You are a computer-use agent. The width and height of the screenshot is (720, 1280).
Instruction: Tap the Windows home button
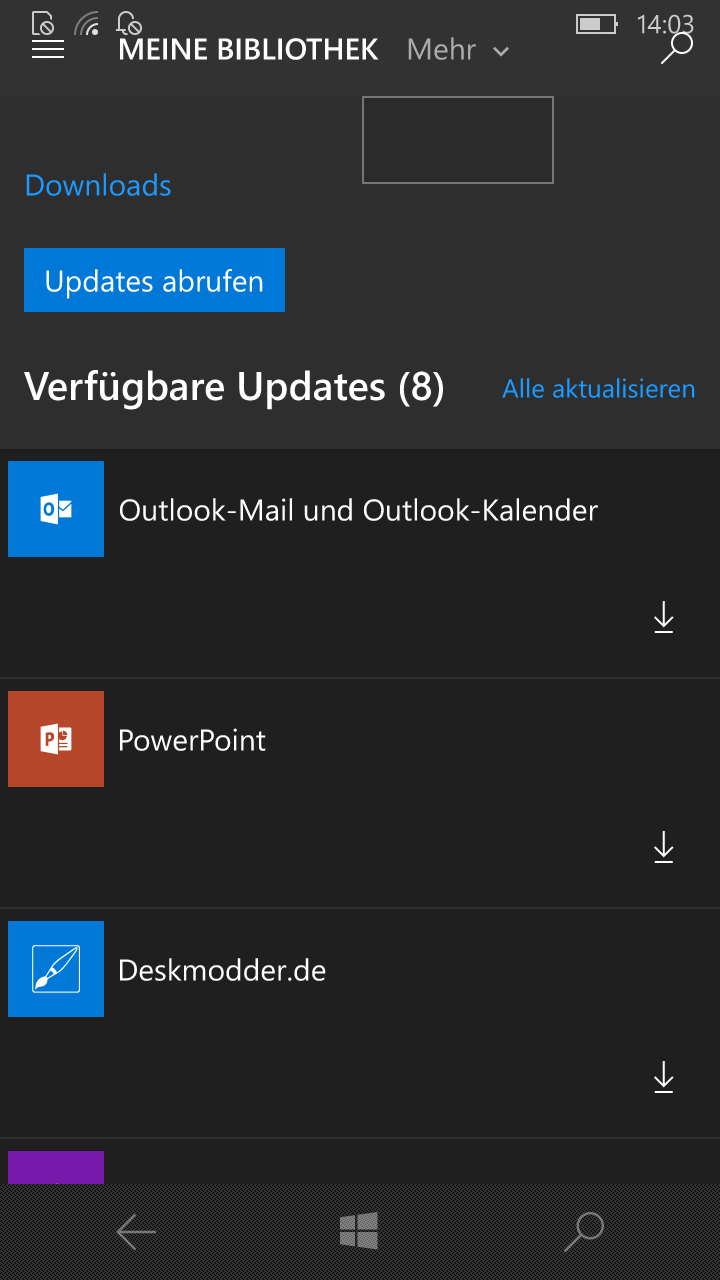pos(359,1231)
